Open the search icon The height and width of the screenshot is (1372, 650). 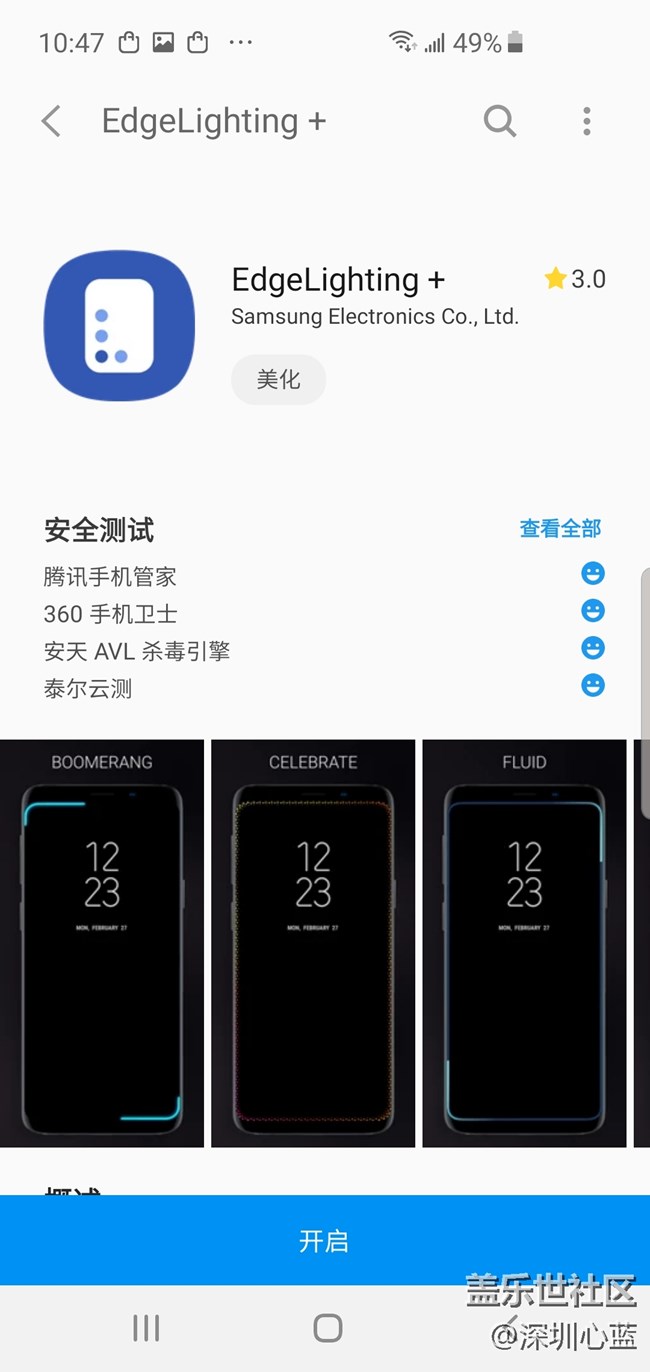(x=499, y=122)
